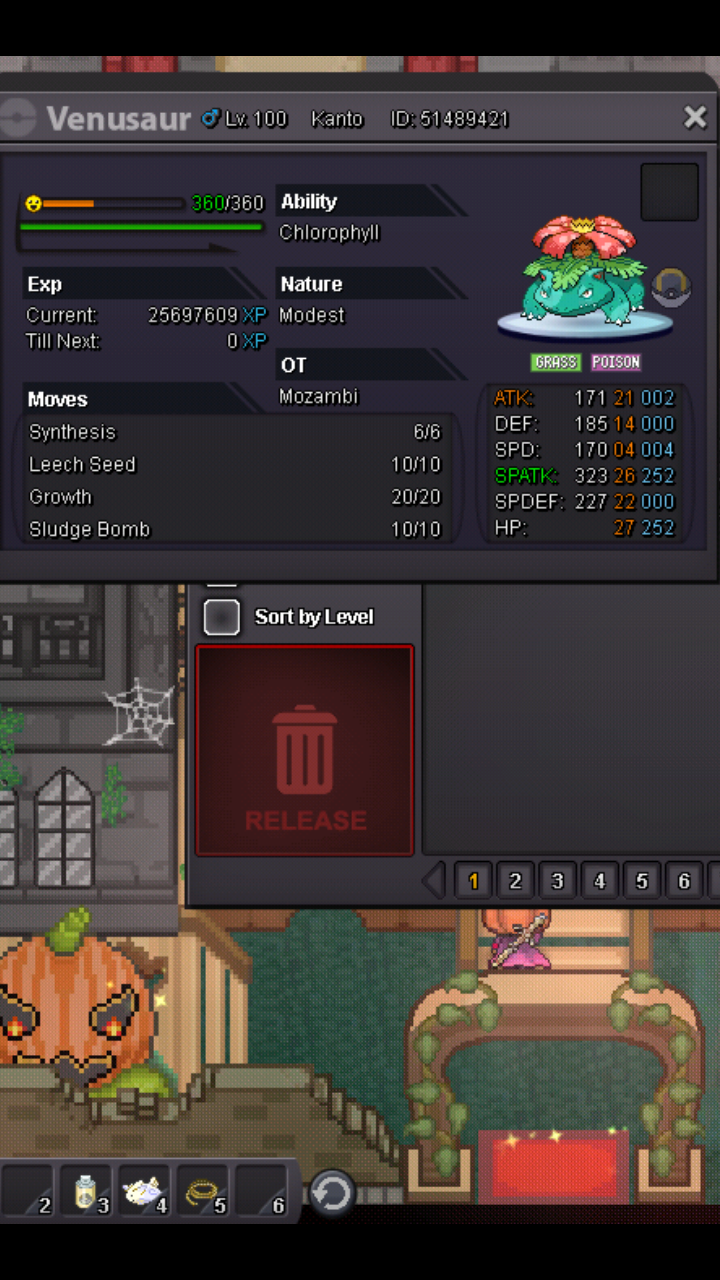
Task: Go to PC box page 6
Action: (683, 881)
